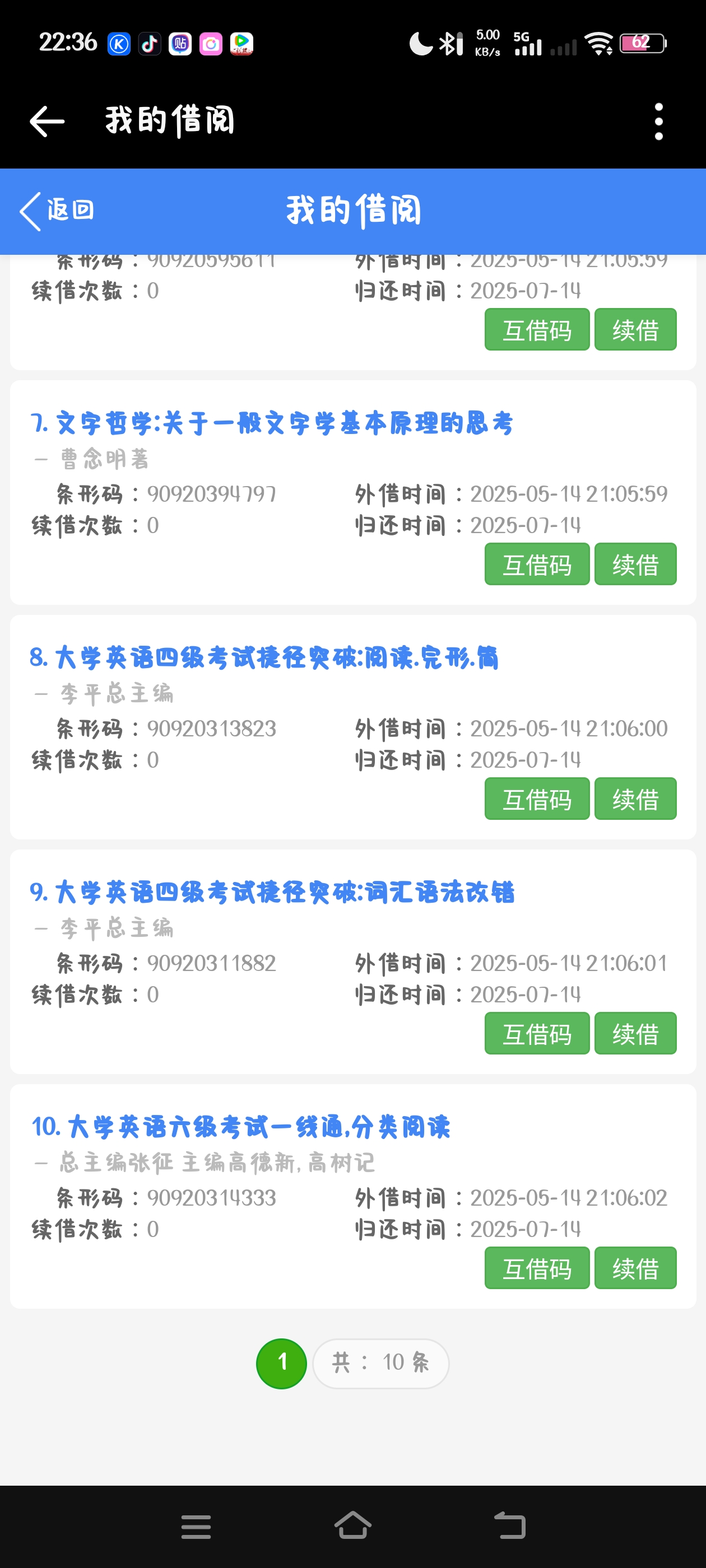Open book 8 阅读.完形 title link
The image size is (706, 1568).
click(264, 658)
